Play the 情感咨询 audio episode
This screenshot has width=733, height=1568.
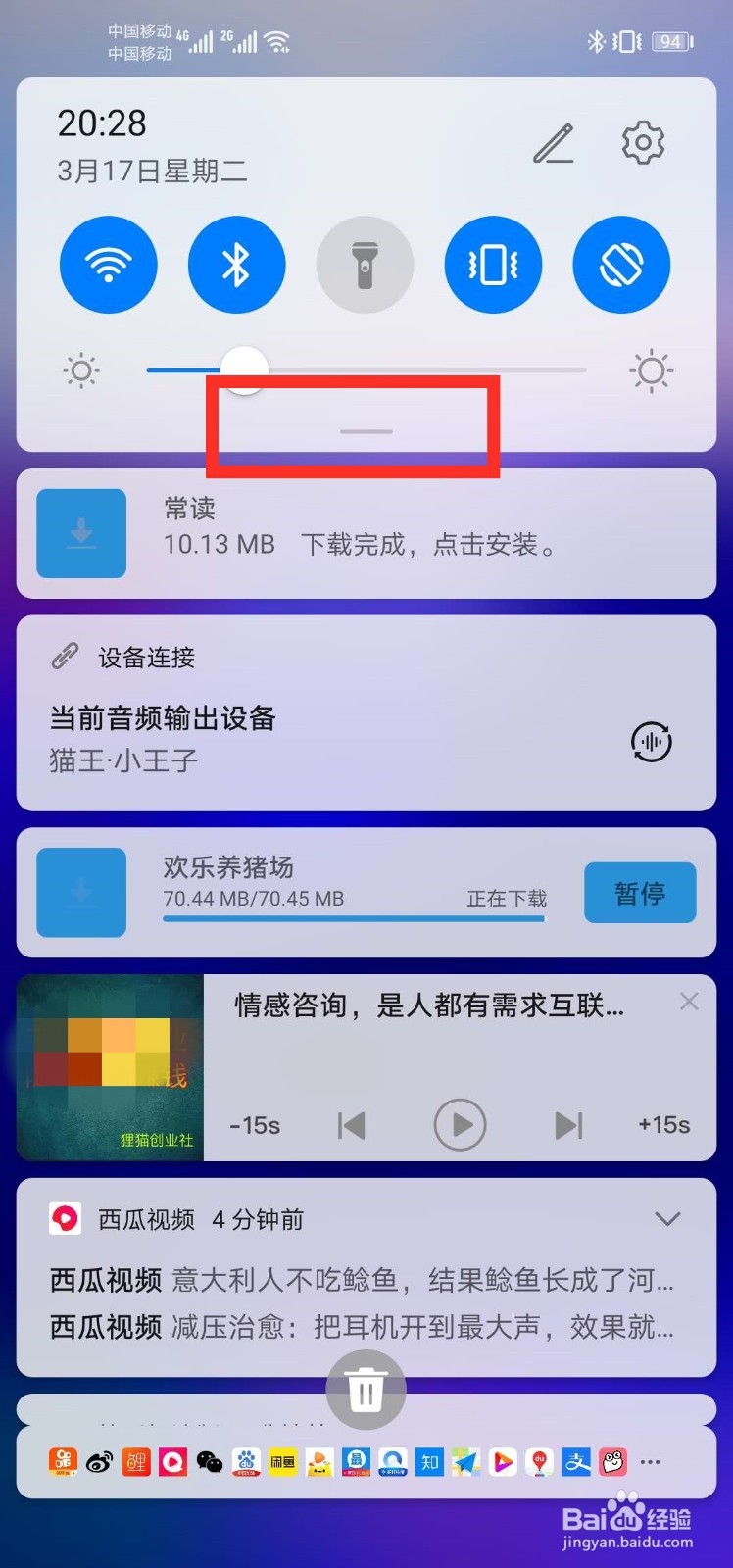460,1125
